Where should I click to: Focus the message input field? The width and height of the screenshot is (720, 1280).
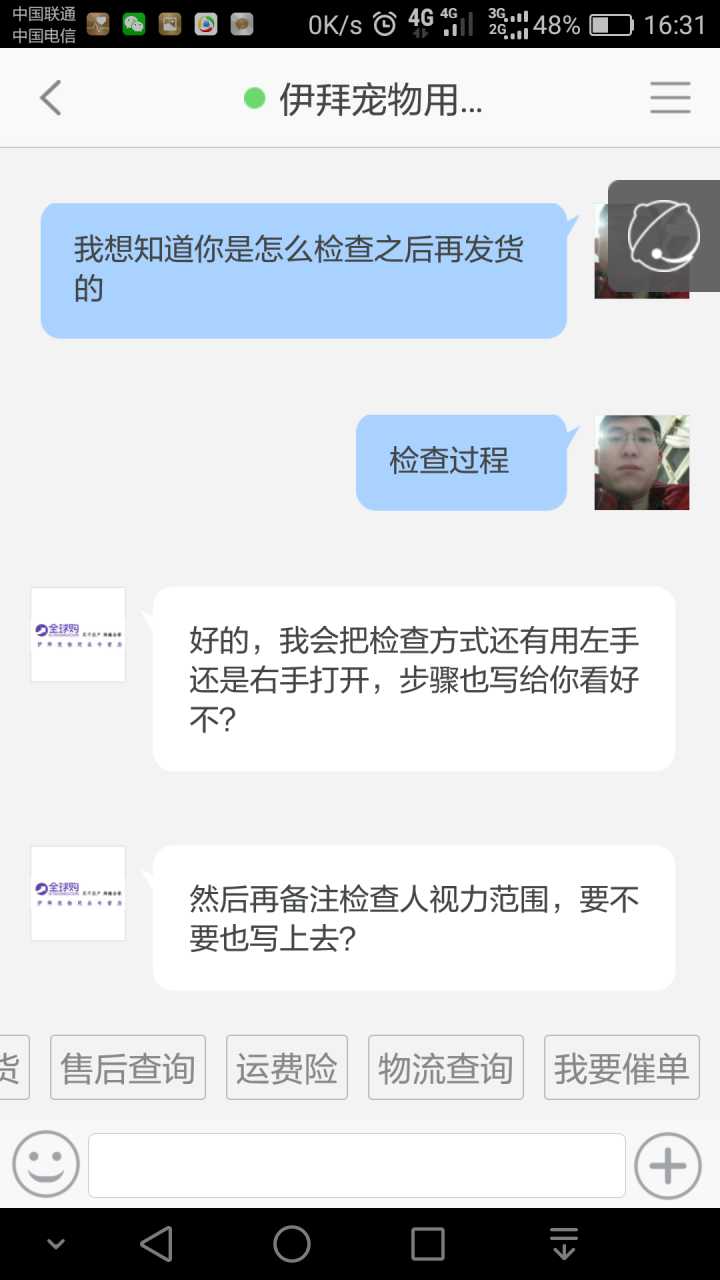(357, 1165)
